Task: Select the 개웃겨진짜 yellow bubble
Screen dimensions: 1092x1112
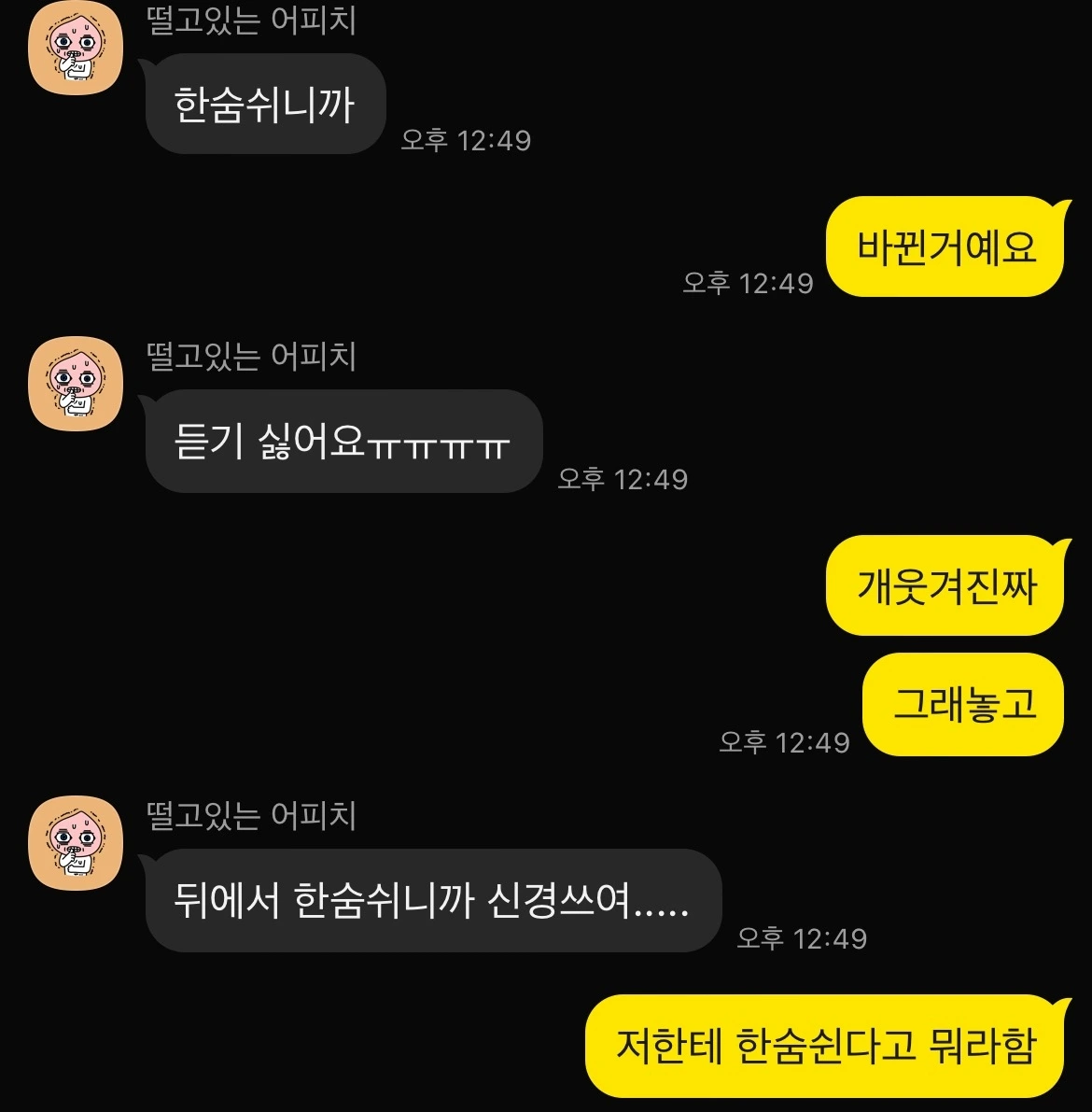Action: pyautogui.click(x=944, y=587)
